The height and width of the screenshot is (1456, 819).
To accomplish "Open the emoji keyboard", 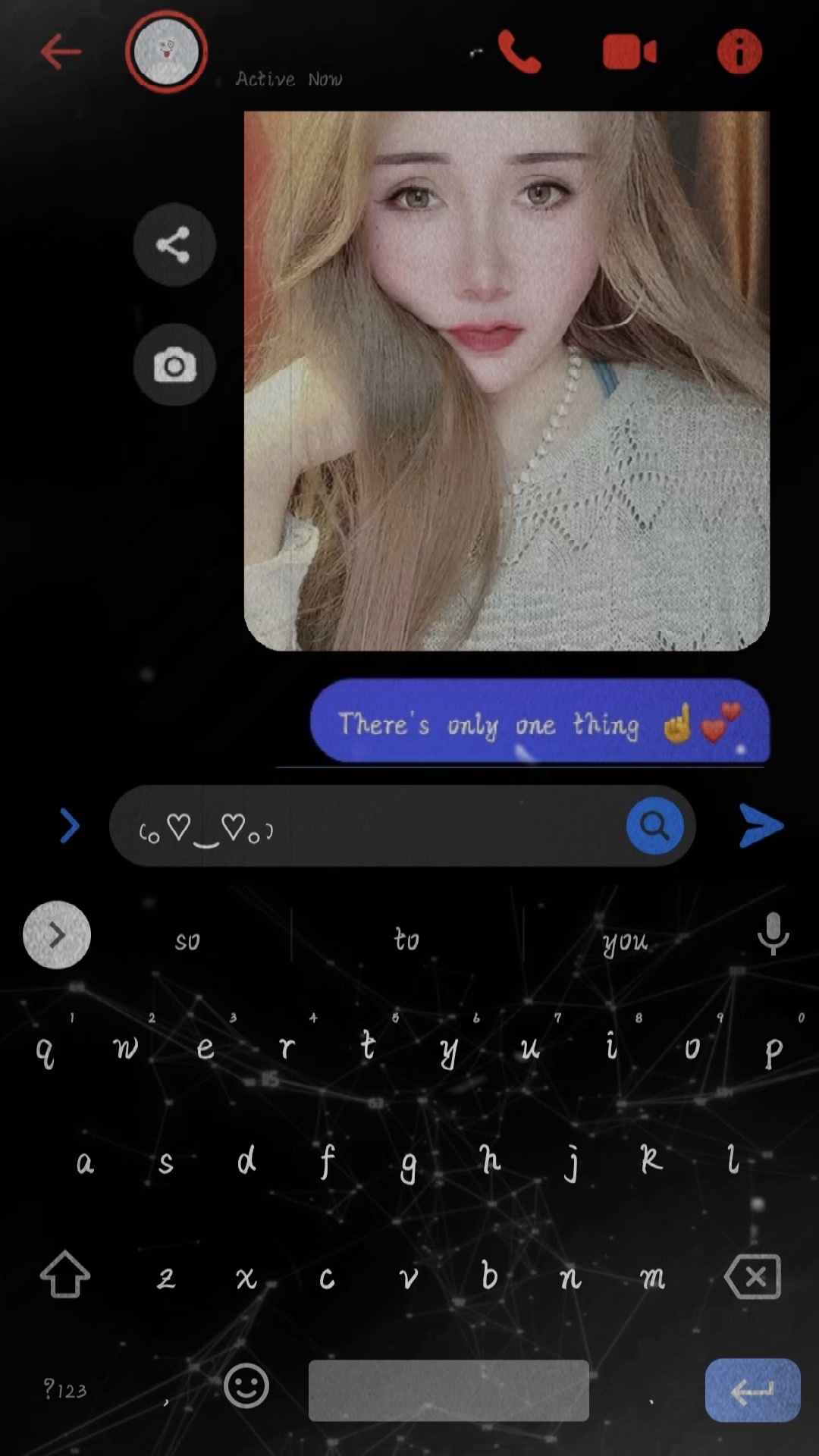I will (246, 1386).
